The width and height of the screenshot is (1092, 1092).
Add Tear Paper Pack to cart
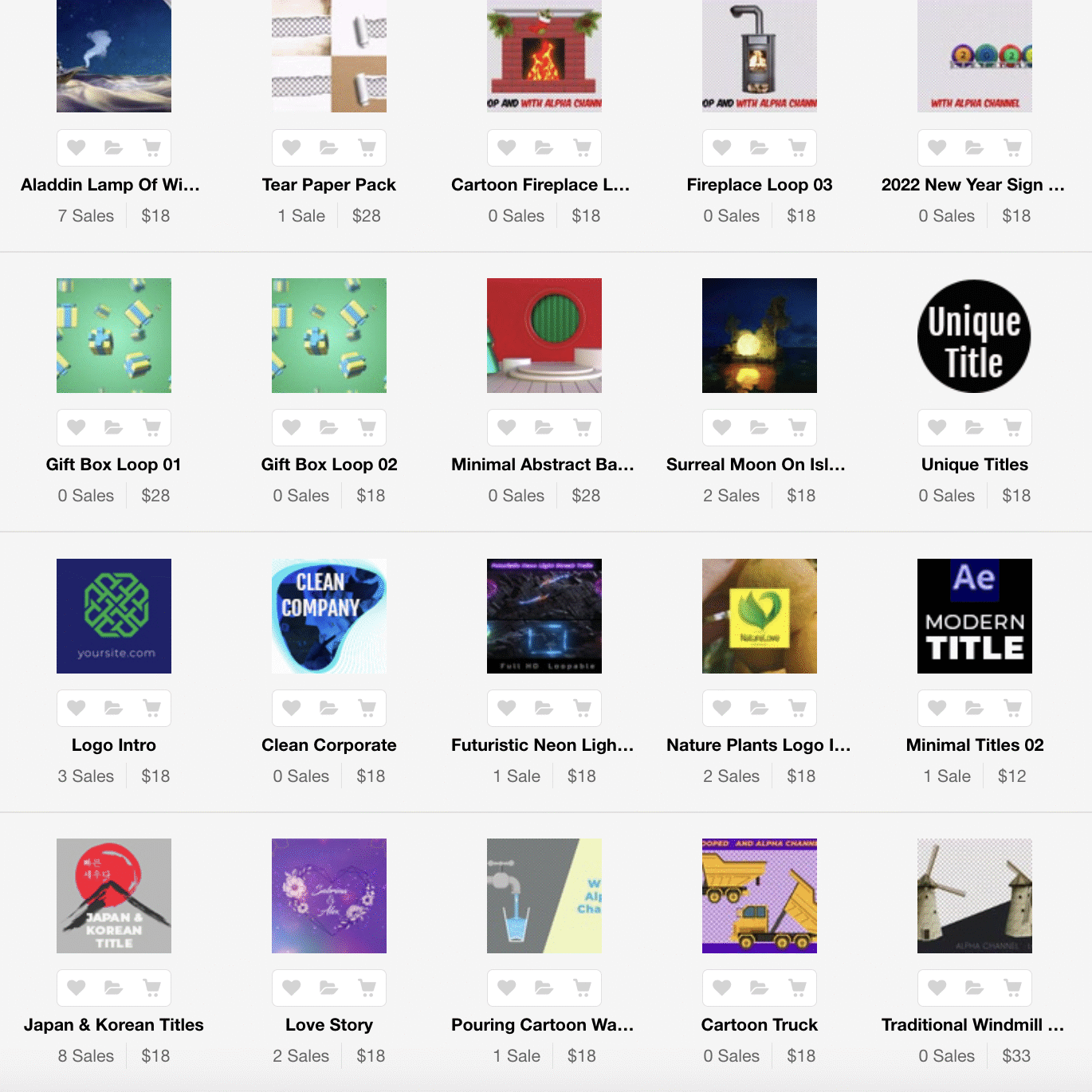tap(367, 147)
